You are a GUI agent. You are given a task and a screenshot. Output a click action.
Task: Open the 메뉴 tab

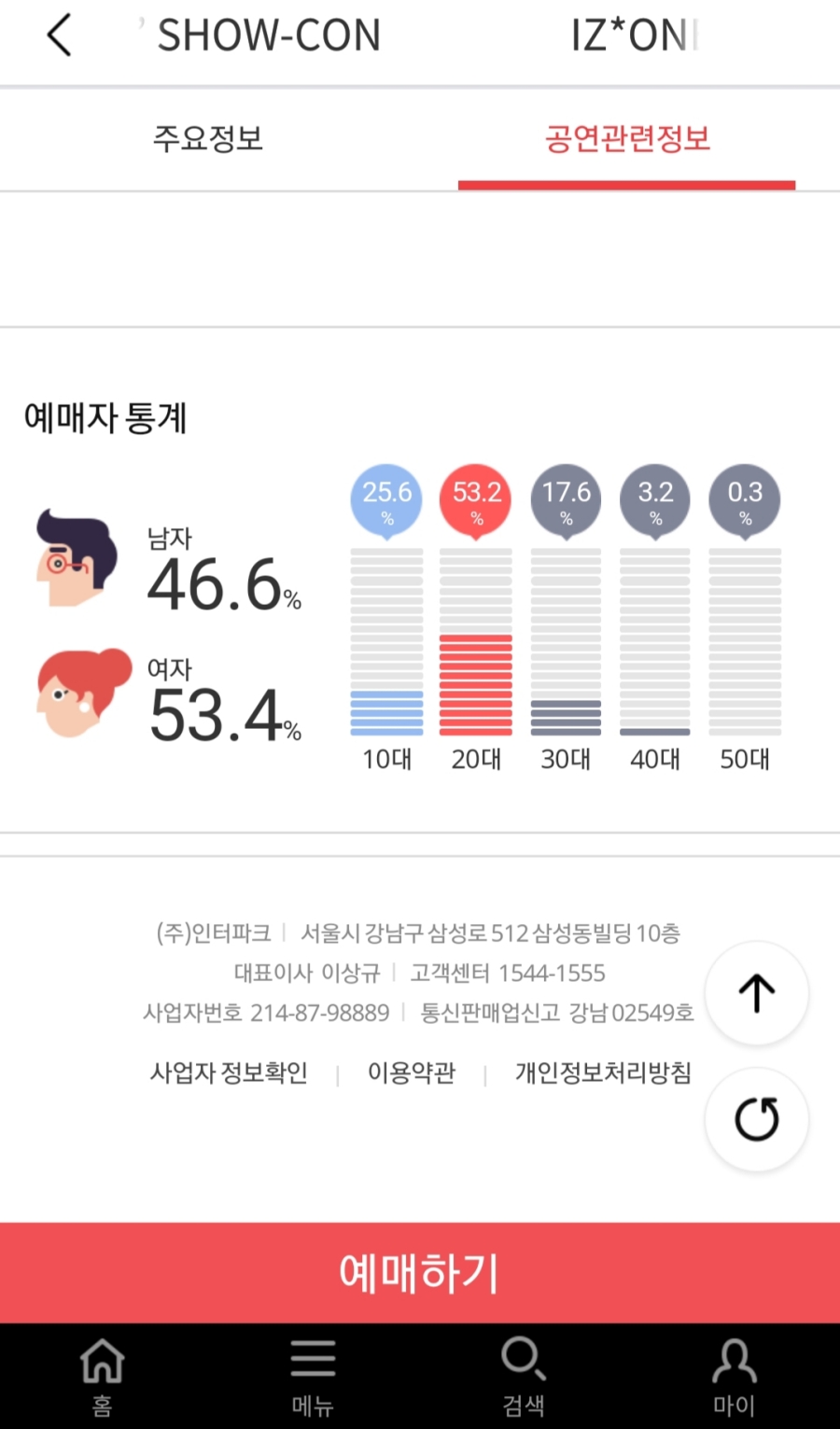coord(313,1376)
